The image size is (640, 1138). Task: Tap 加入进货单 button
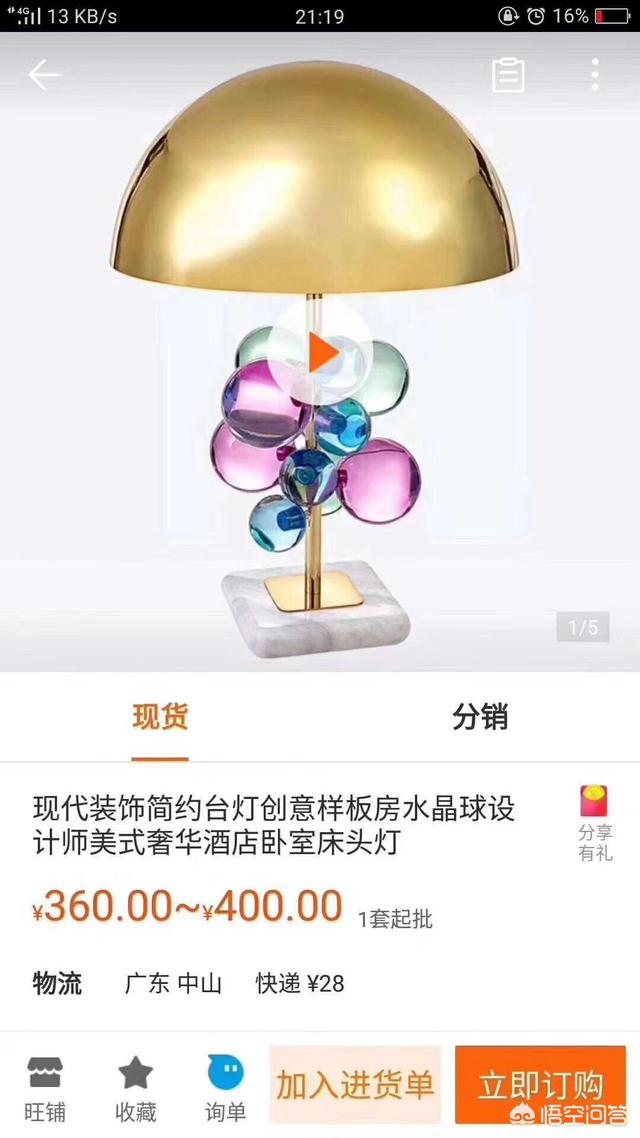point(355,1085)
